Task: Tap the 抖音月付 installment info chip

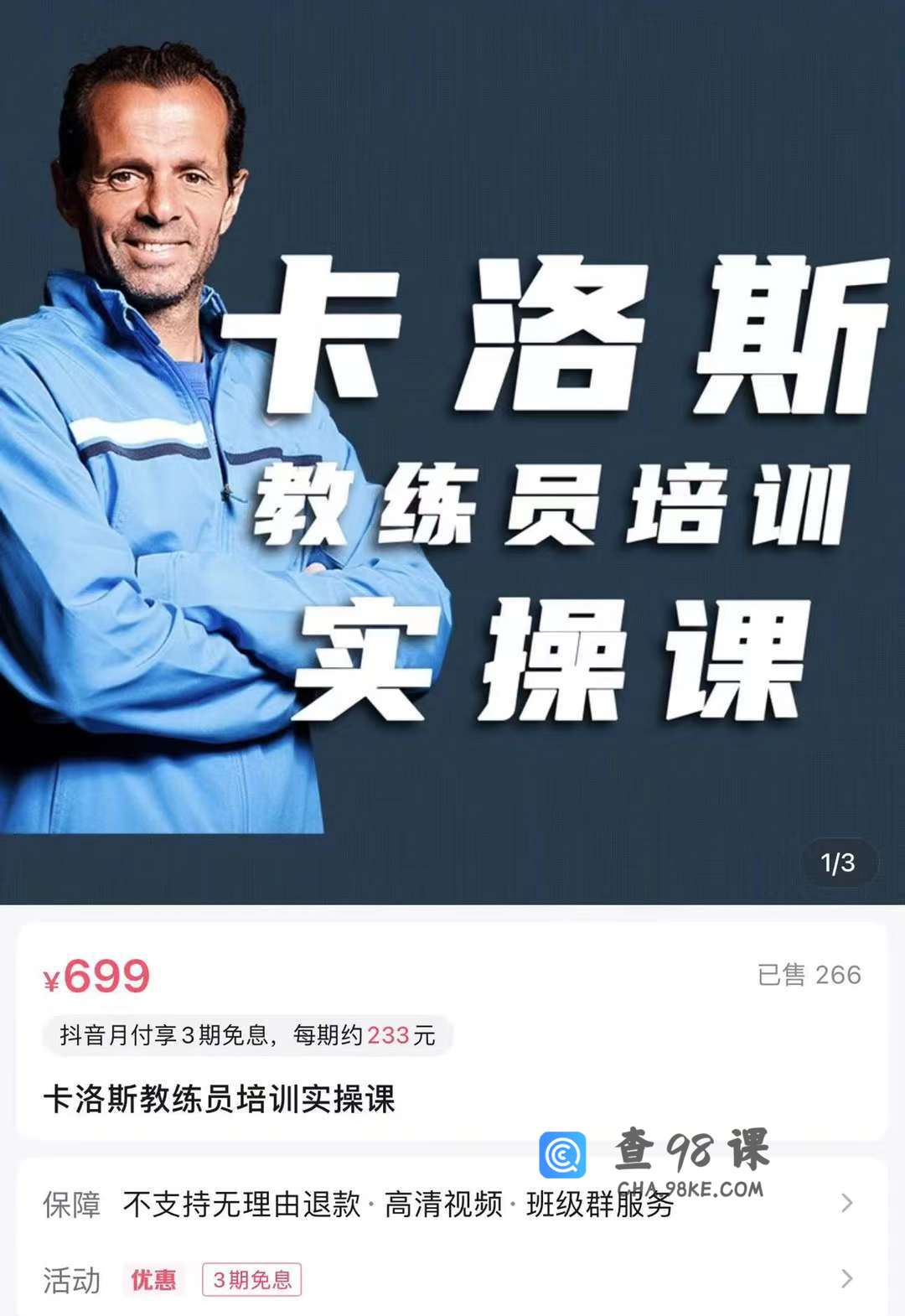Action: click(248, 1036)
